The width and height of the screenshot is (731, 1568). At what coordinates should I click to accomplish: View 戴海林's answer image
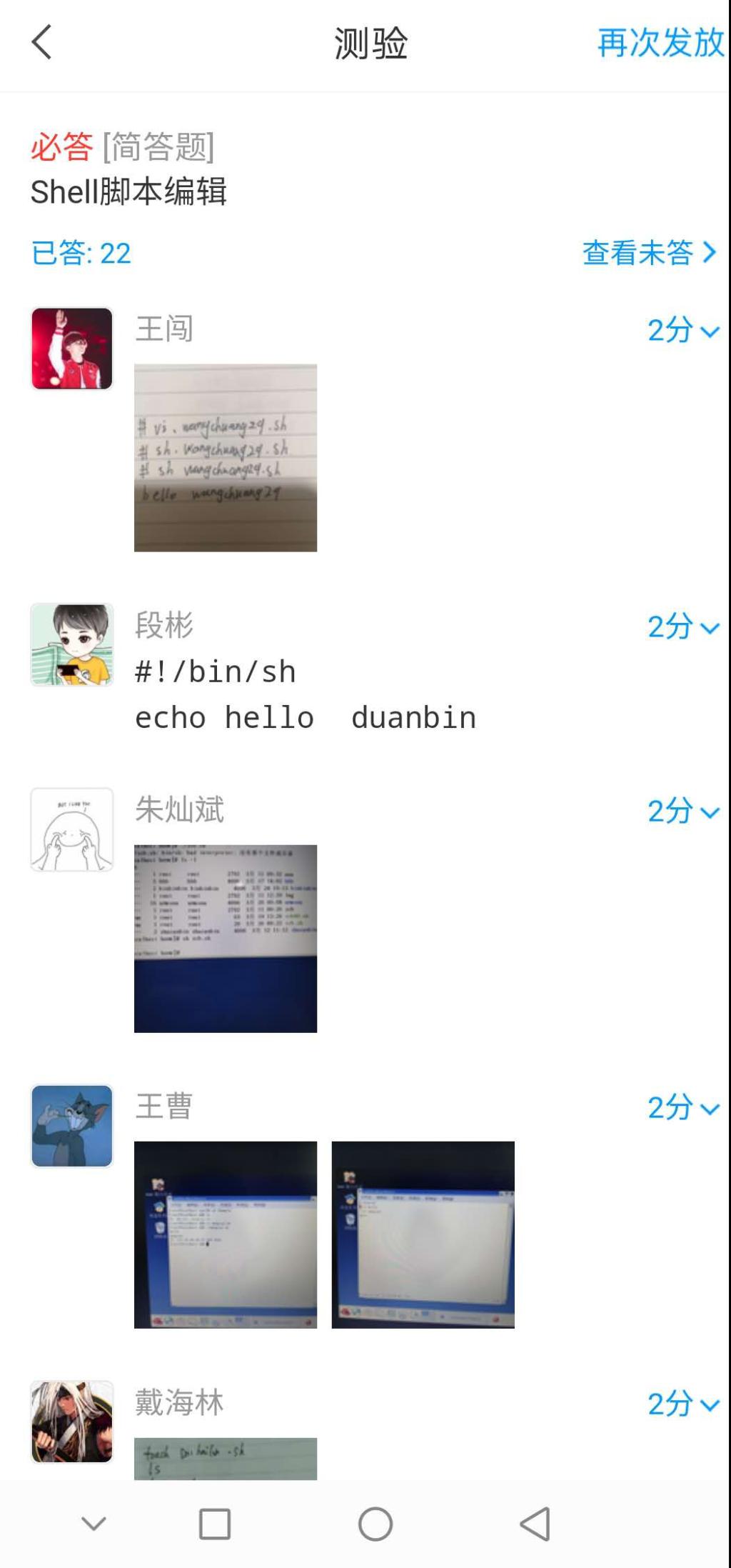[226, 1458]
